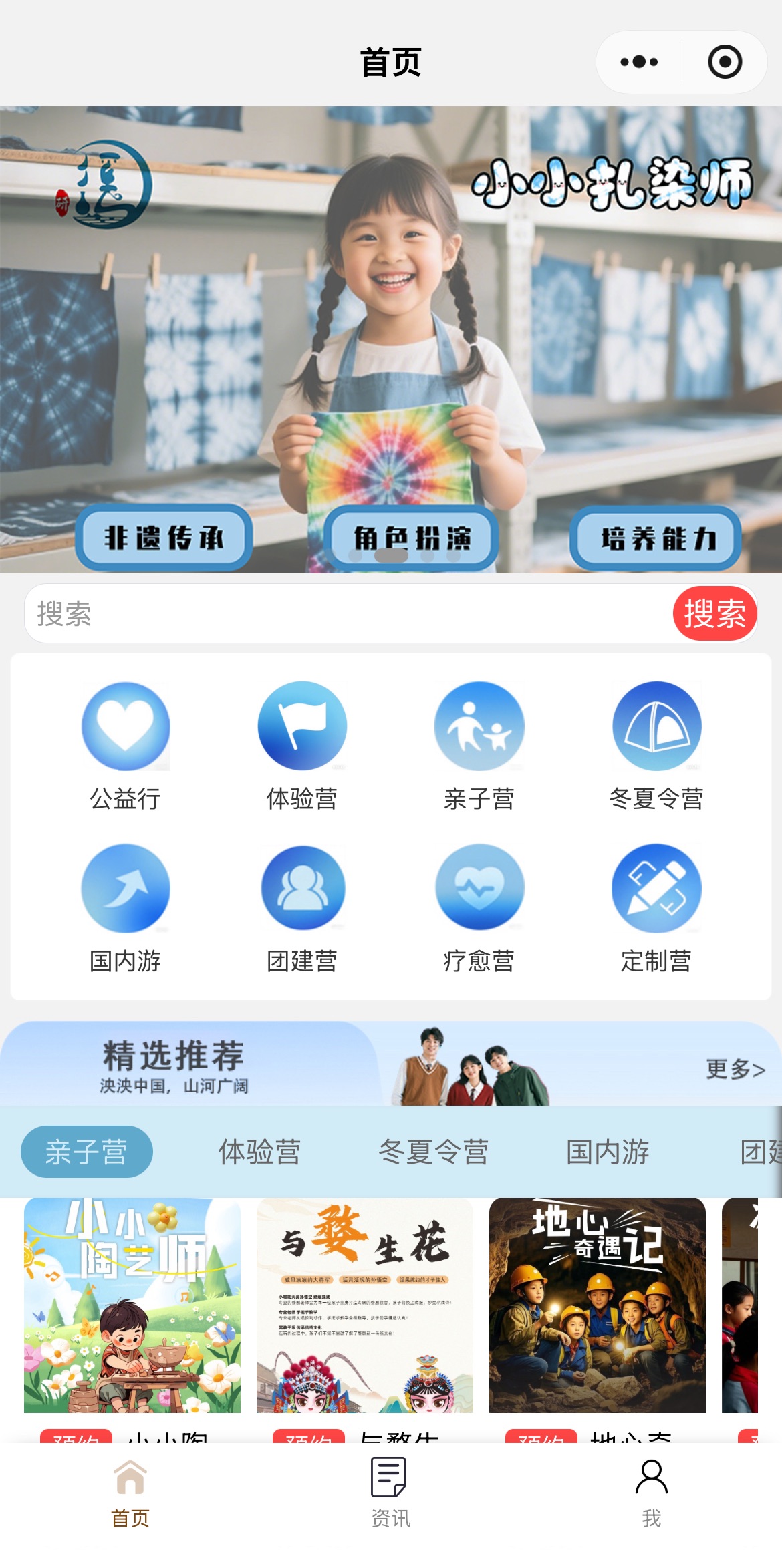782x1568 pixels.
Task: Close the mini program via circle icon
Action: [x=725, y=62]
